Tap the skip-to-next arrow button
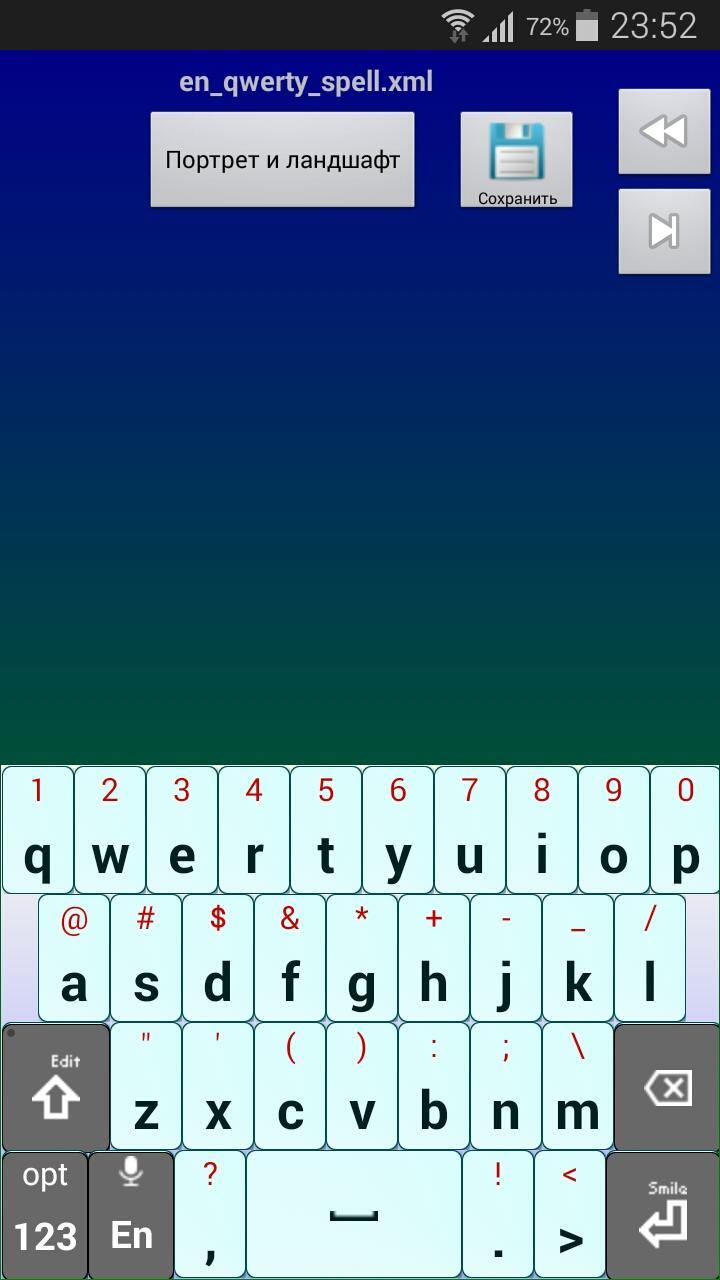720x1280 pixels. [x=664, y=231]
